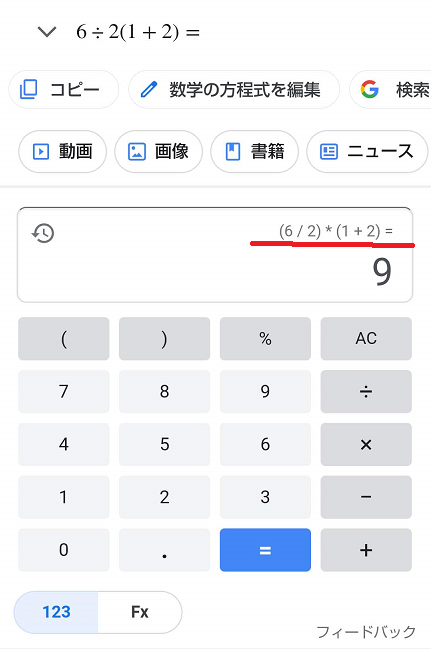Open the calculator history icon
This screenshot has height=649, width=431.
point(43,233)
